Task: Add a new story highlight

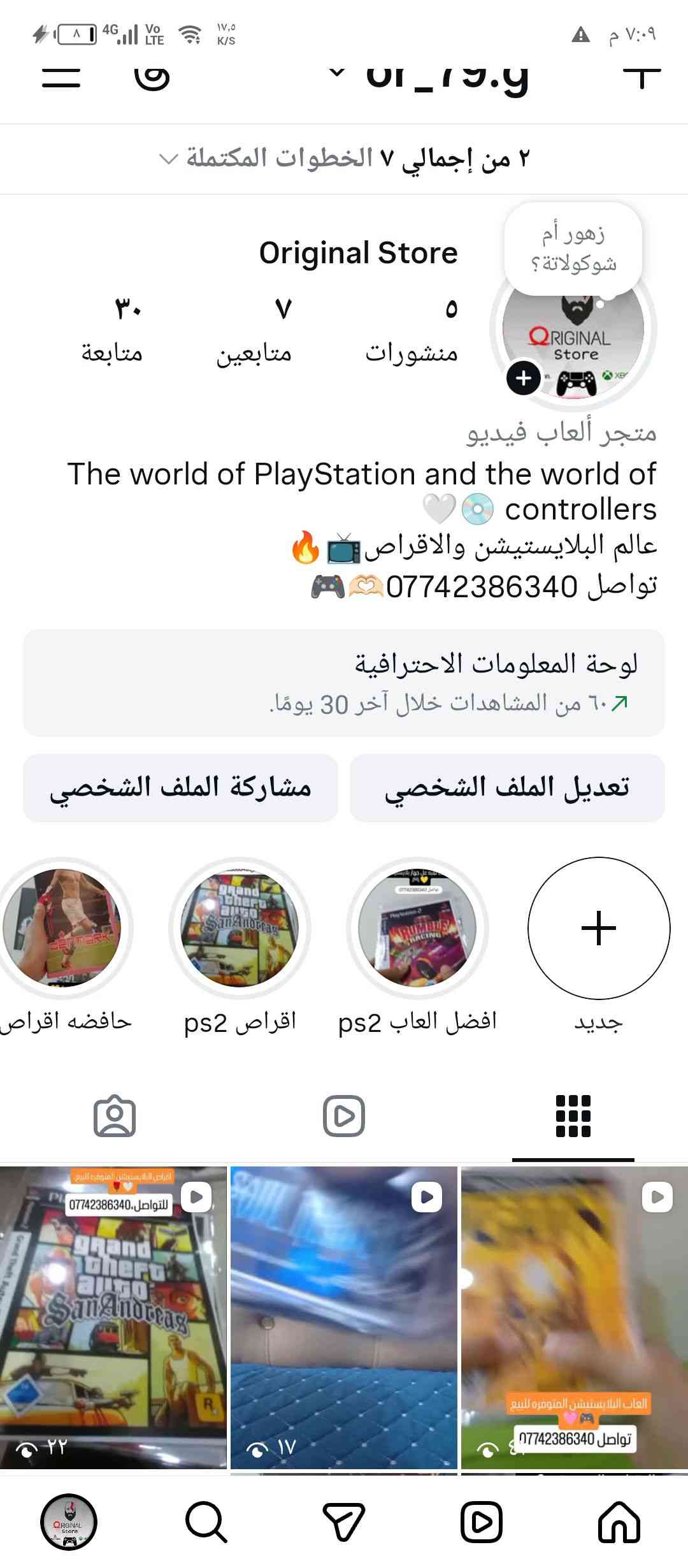Action: pos(599,928)
